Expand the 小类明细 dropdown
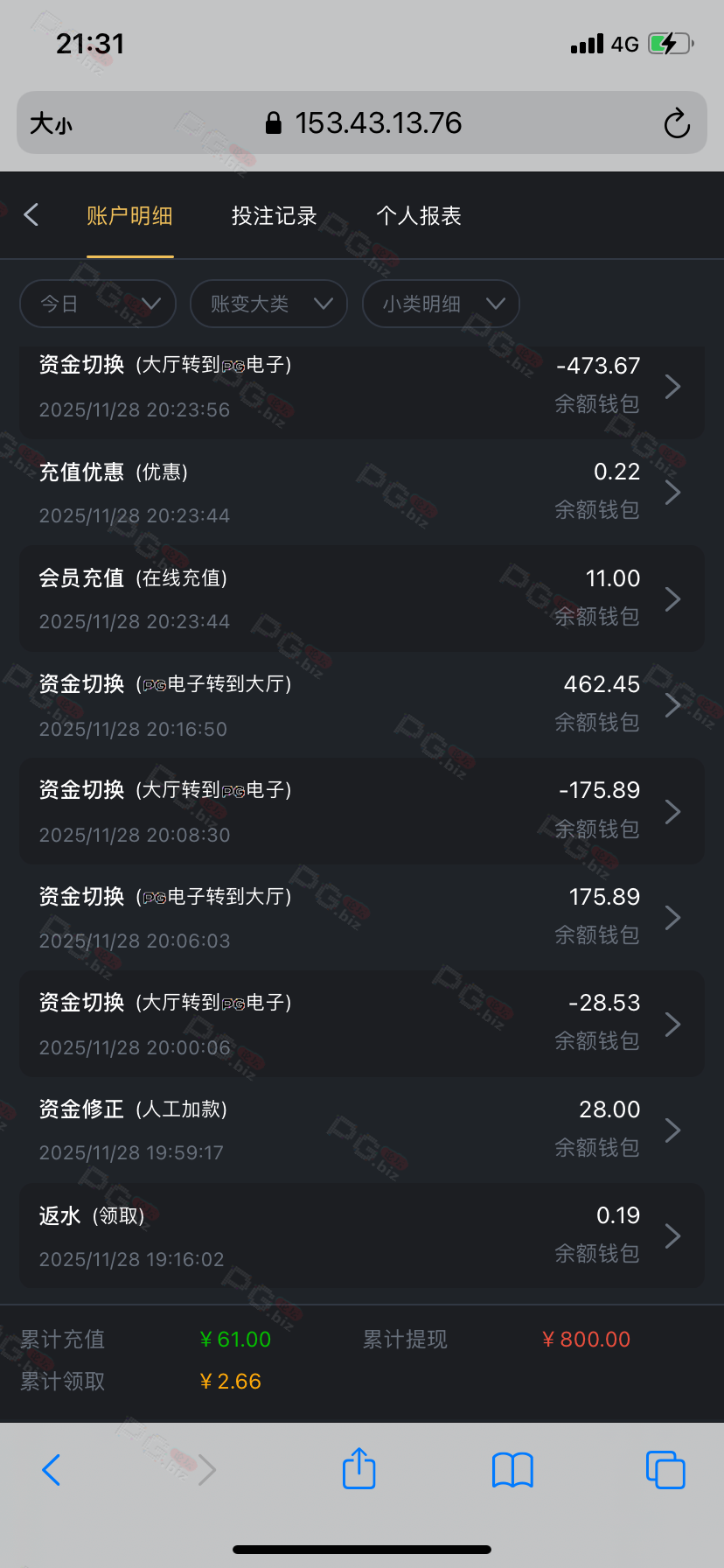 click(441, 304)
